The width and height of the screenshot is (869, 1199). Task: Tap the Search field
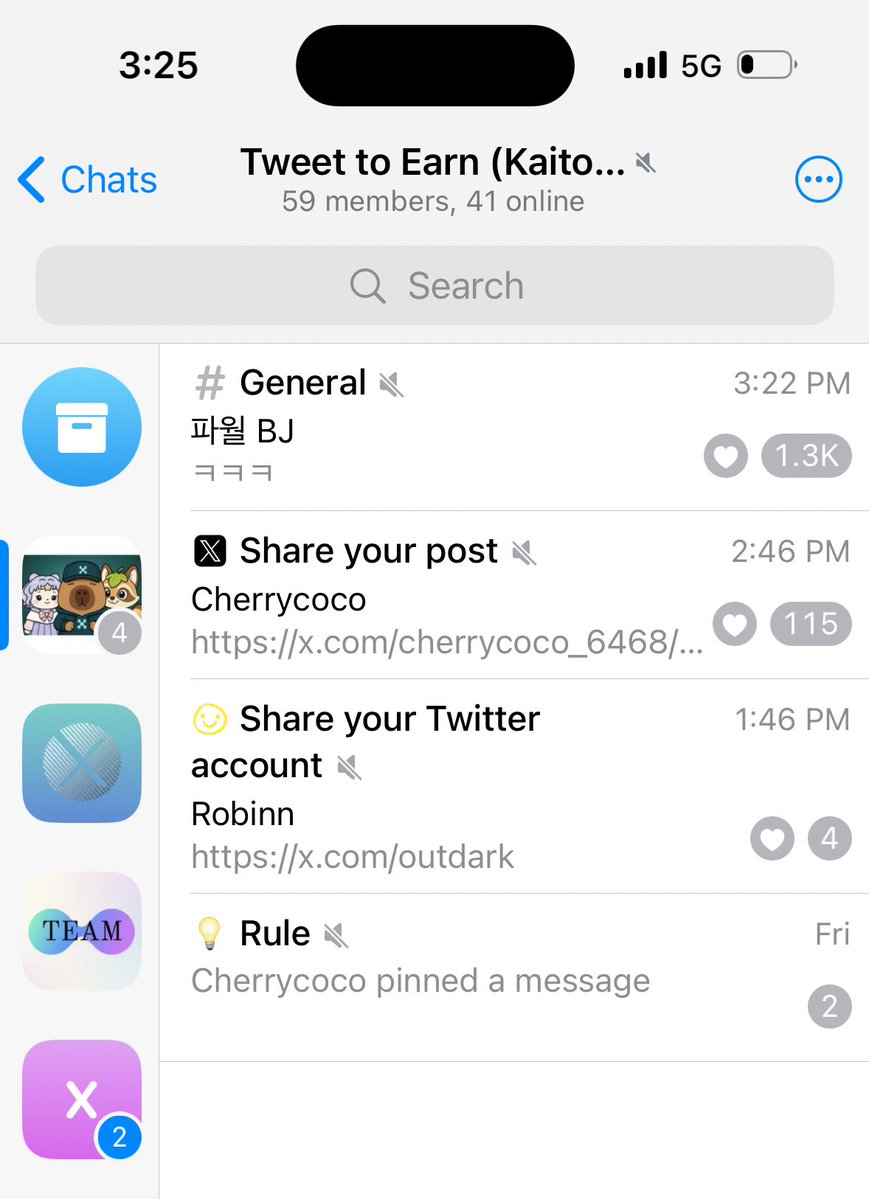(x=435, y=286)
